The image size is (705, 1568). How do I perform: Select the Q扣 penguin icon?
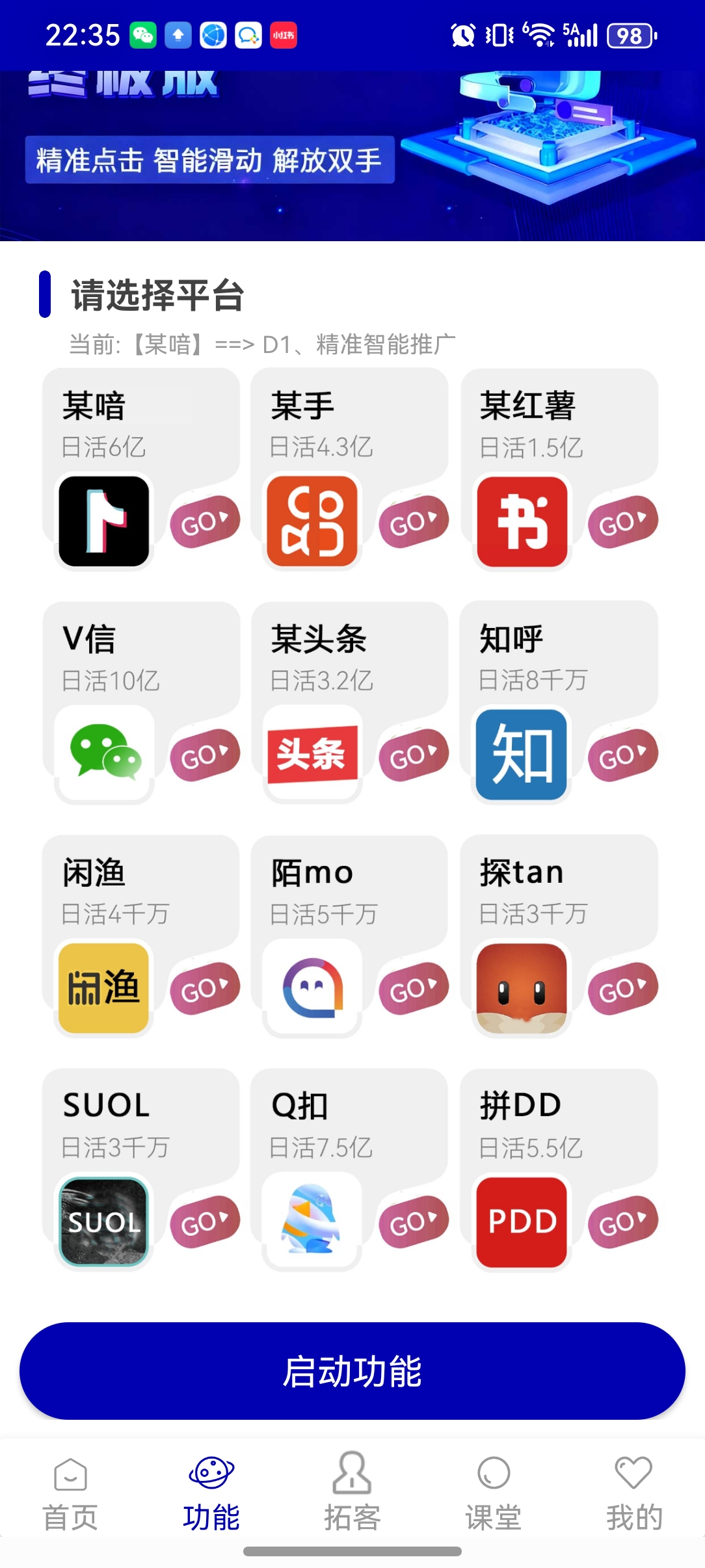pyautogui.click(x=312, y=1221)
